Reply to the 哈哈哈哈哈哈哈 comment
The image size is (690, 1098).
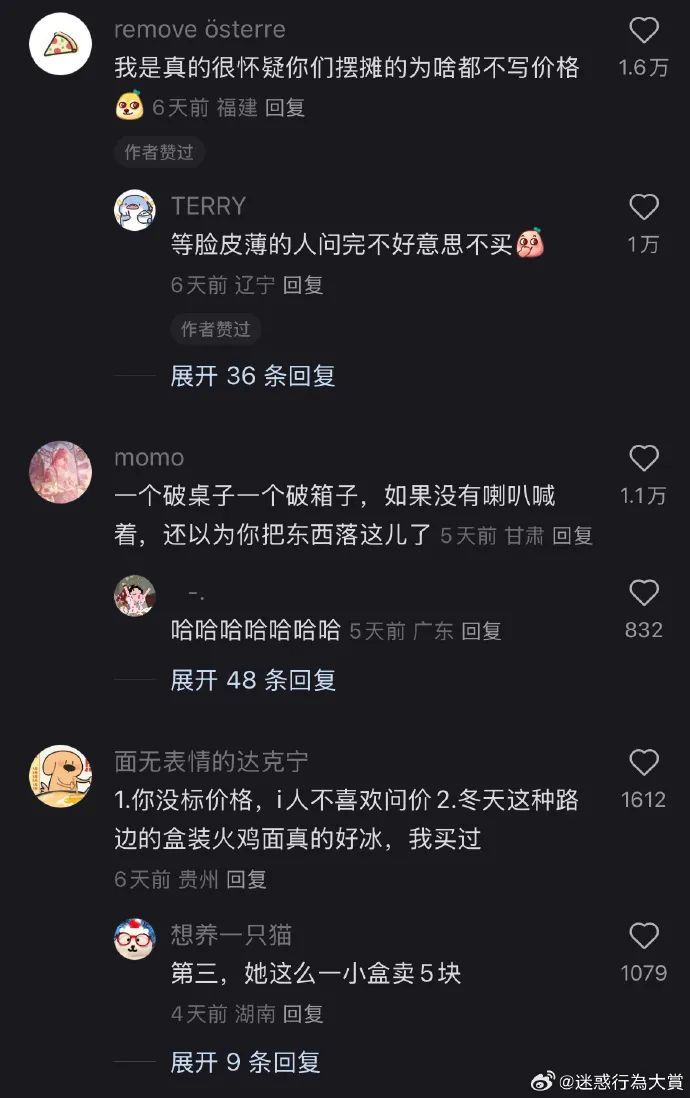click(482, 631)
